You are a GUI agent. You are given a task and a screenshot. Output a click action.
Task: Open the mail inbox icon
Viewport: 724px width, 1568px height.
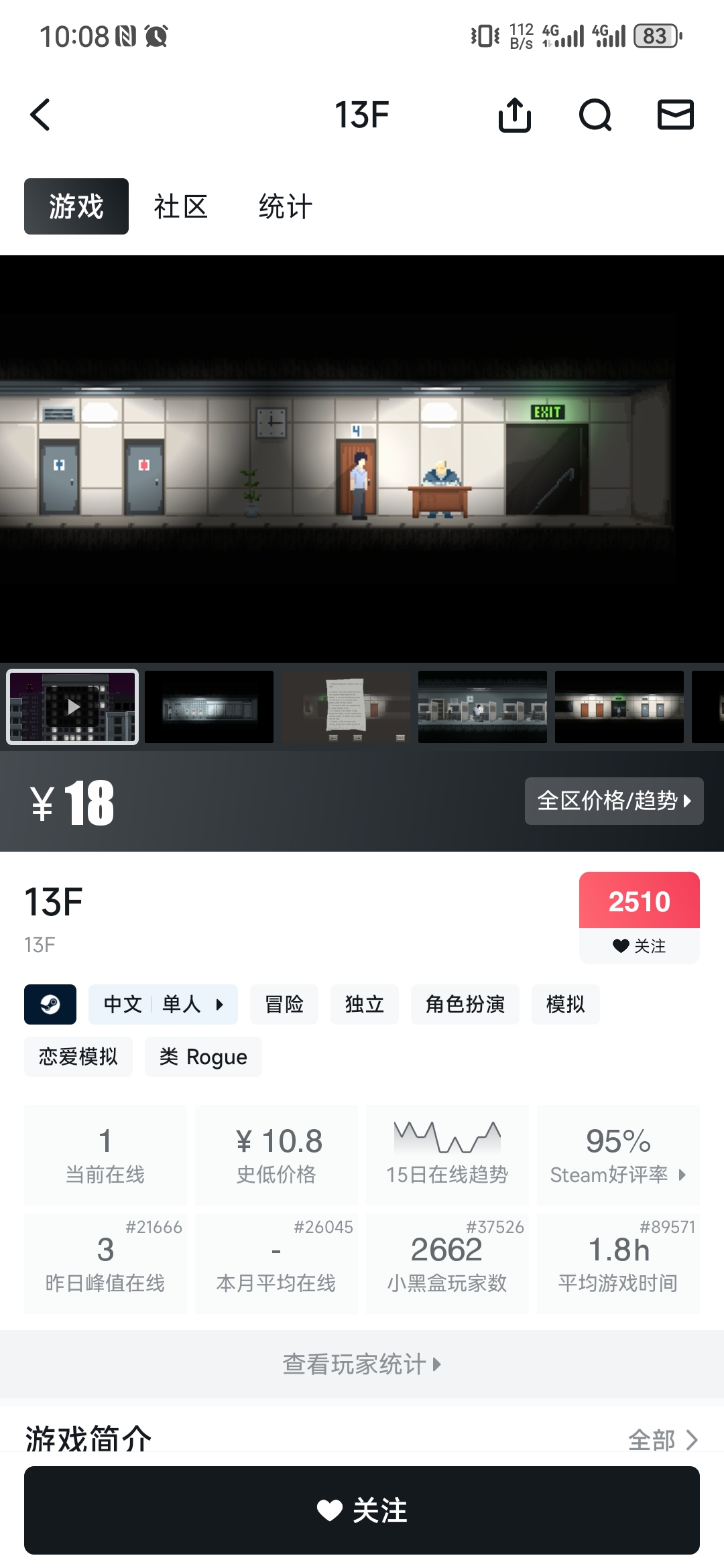pos(675,115)
